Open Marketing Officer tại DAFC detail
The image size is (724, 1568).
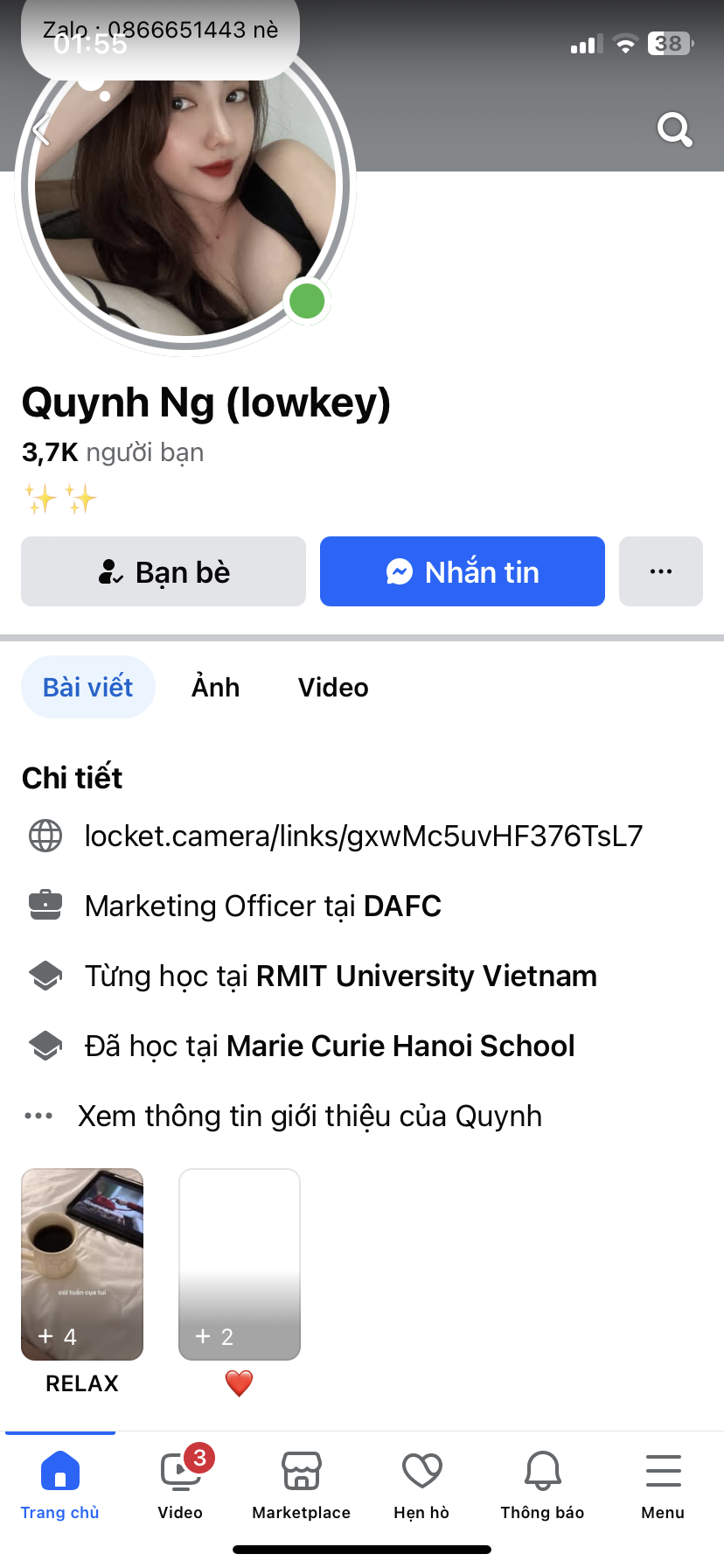pos(262,906)
